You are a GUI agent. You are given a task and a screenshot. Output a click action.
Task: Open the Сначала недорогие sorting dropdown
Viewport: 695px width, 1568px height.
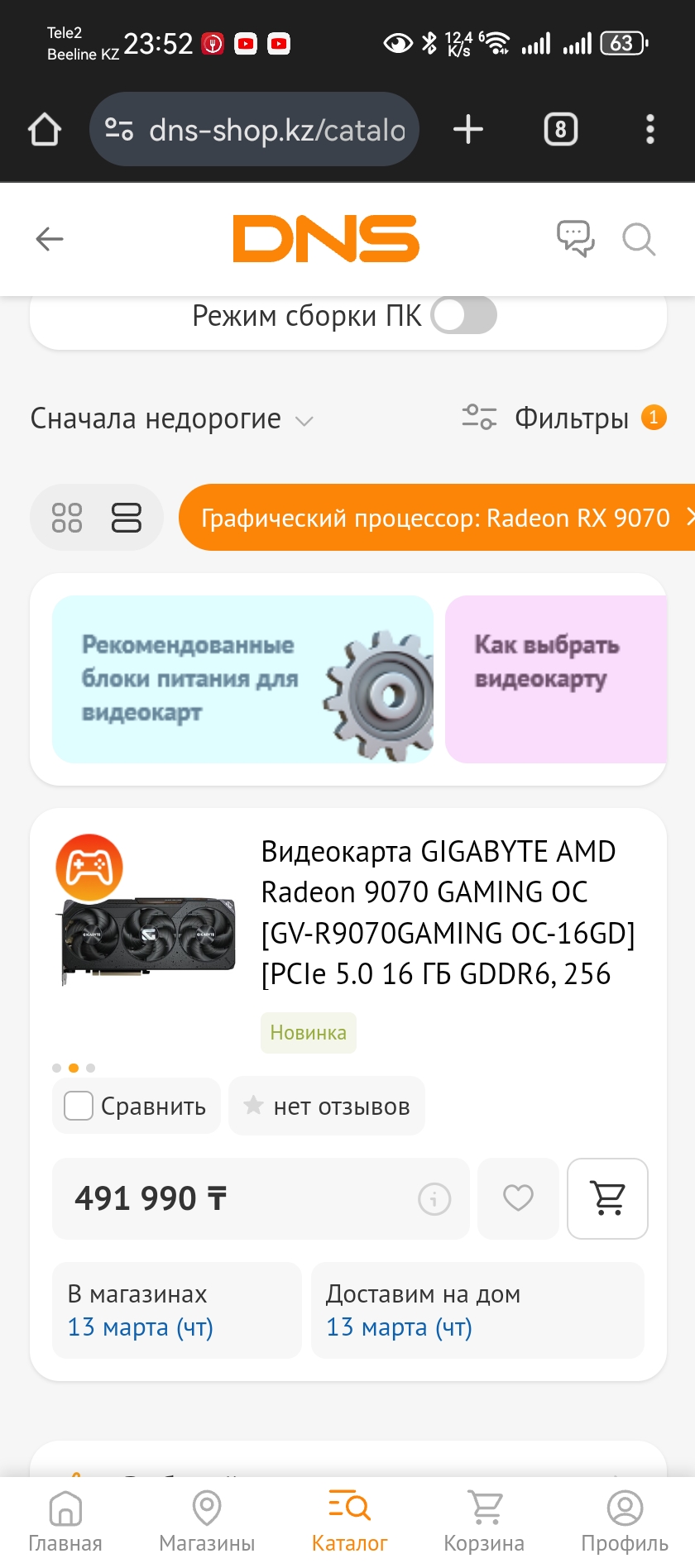point(172,419)
